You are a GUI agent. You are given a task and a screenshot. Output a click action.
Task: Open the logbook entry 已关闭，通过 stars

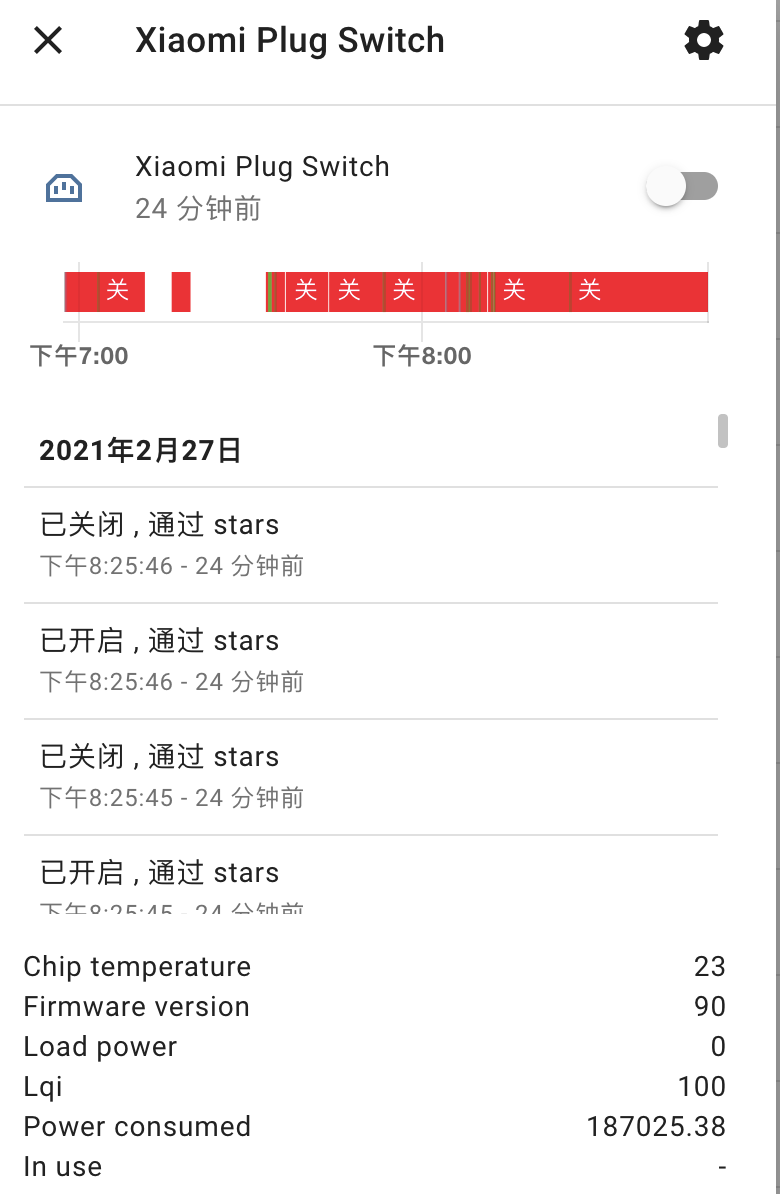(x=159, y=524)
